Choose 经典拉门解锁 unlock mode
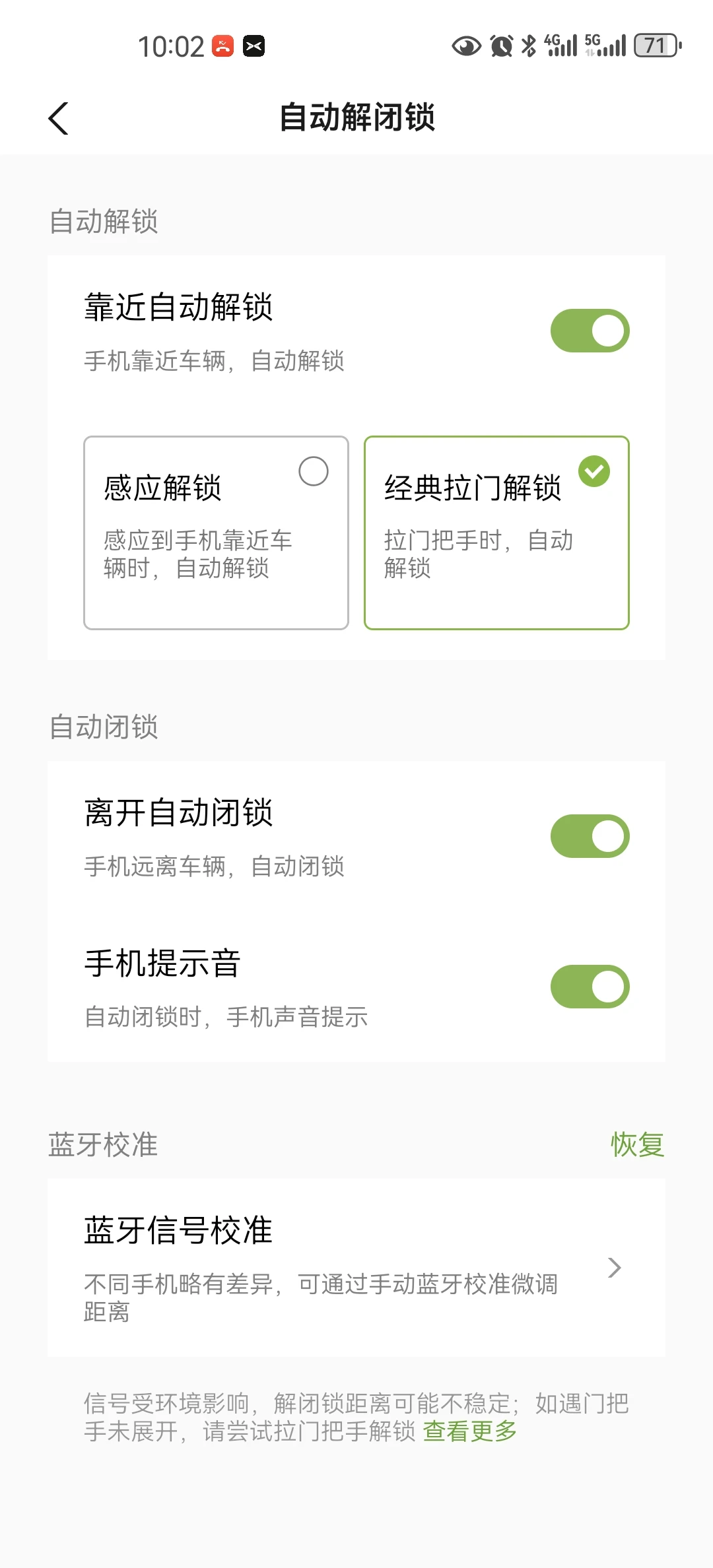Viewport: 713px width, 1568px height. point(496,532)
